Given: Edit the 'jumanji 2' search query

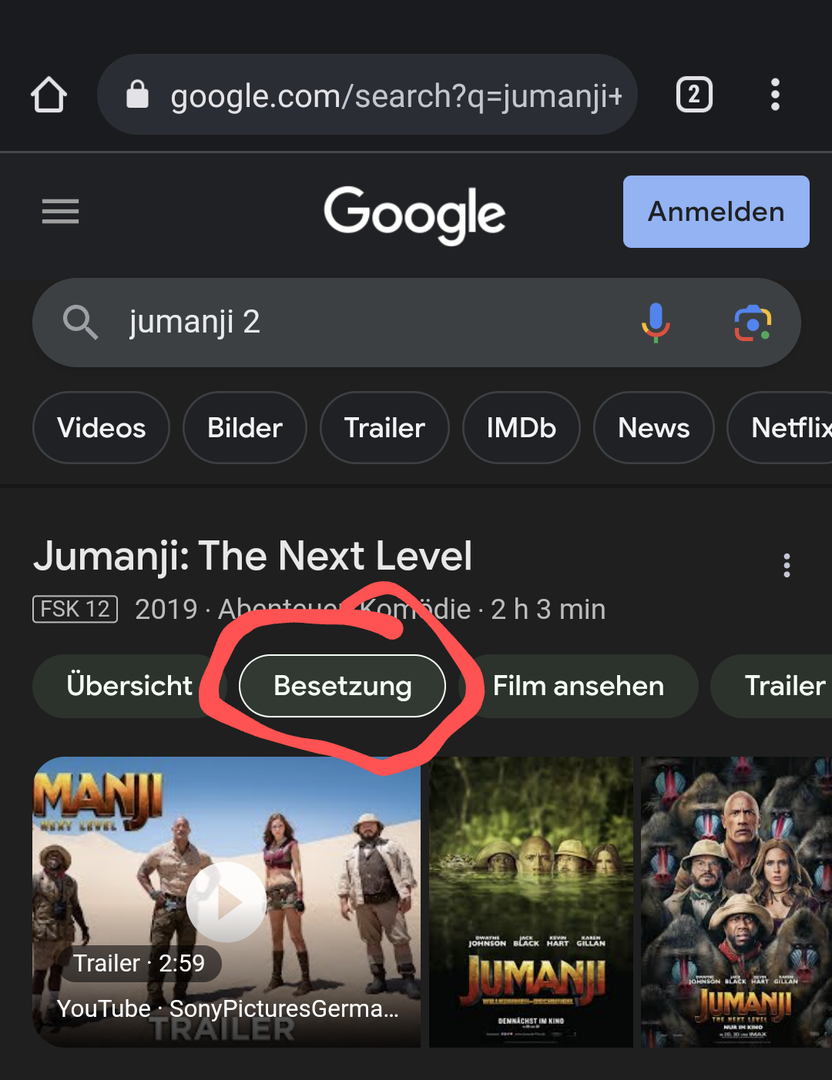Looking at the screenshot, I should pos(360,322).
